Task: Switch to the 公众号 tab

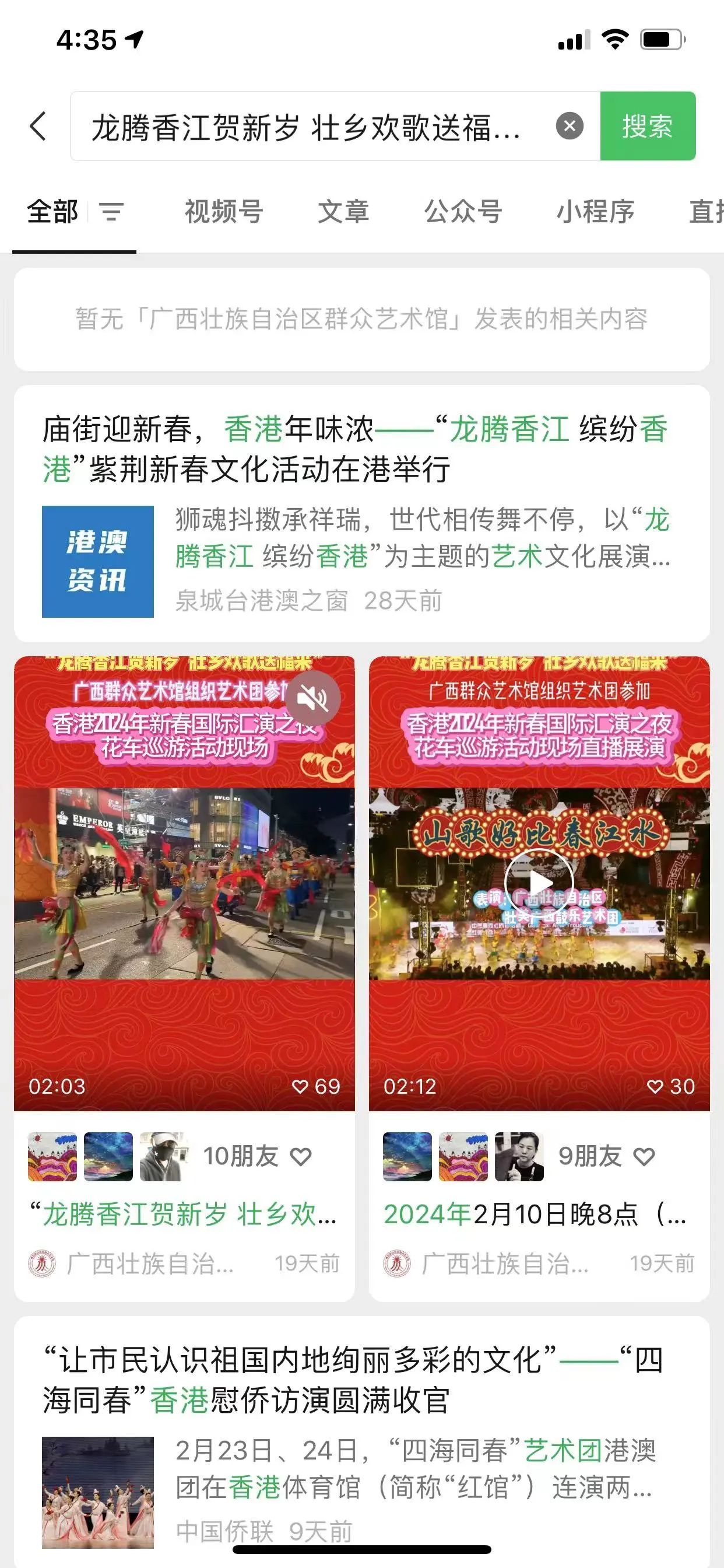Action: (463, 211)
